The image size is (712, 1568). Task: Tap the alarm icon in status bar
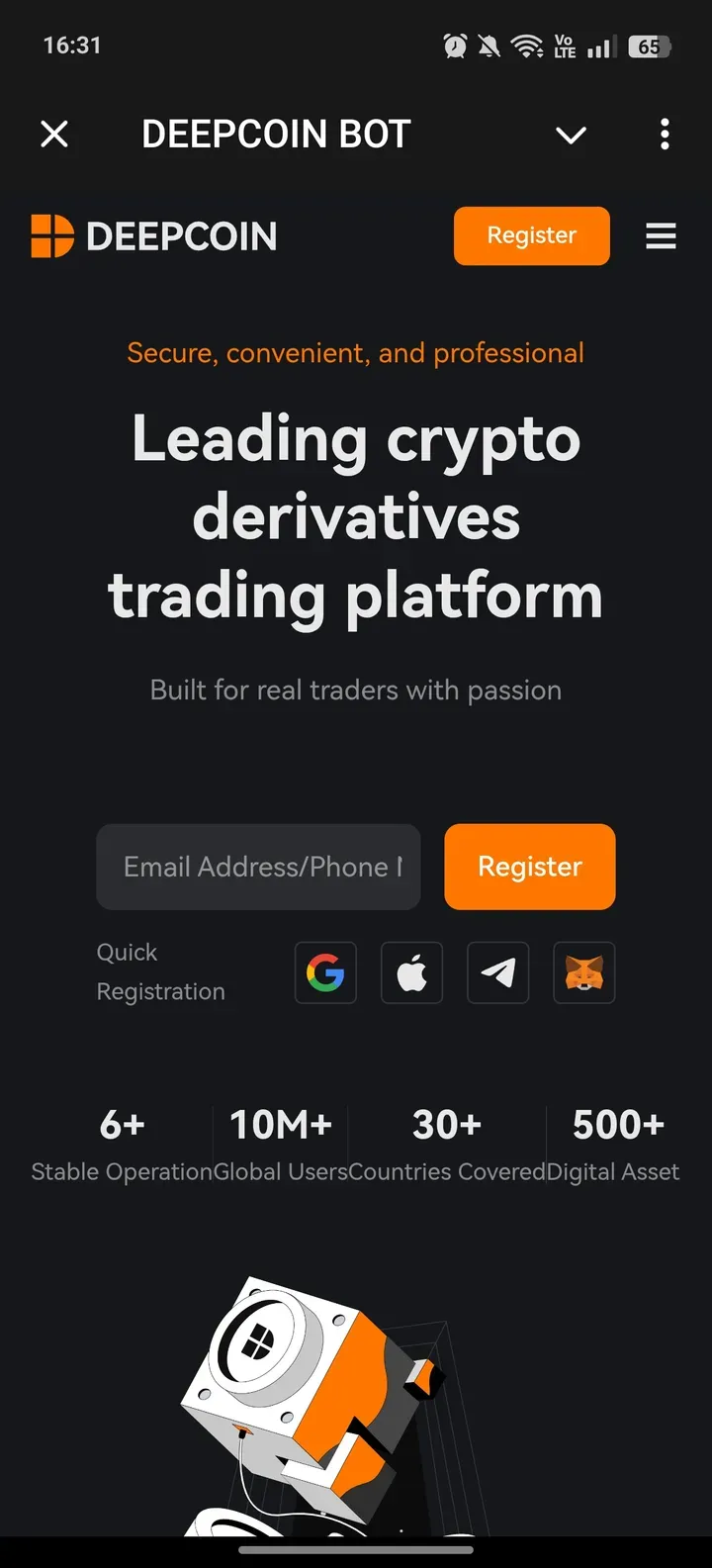454,45
